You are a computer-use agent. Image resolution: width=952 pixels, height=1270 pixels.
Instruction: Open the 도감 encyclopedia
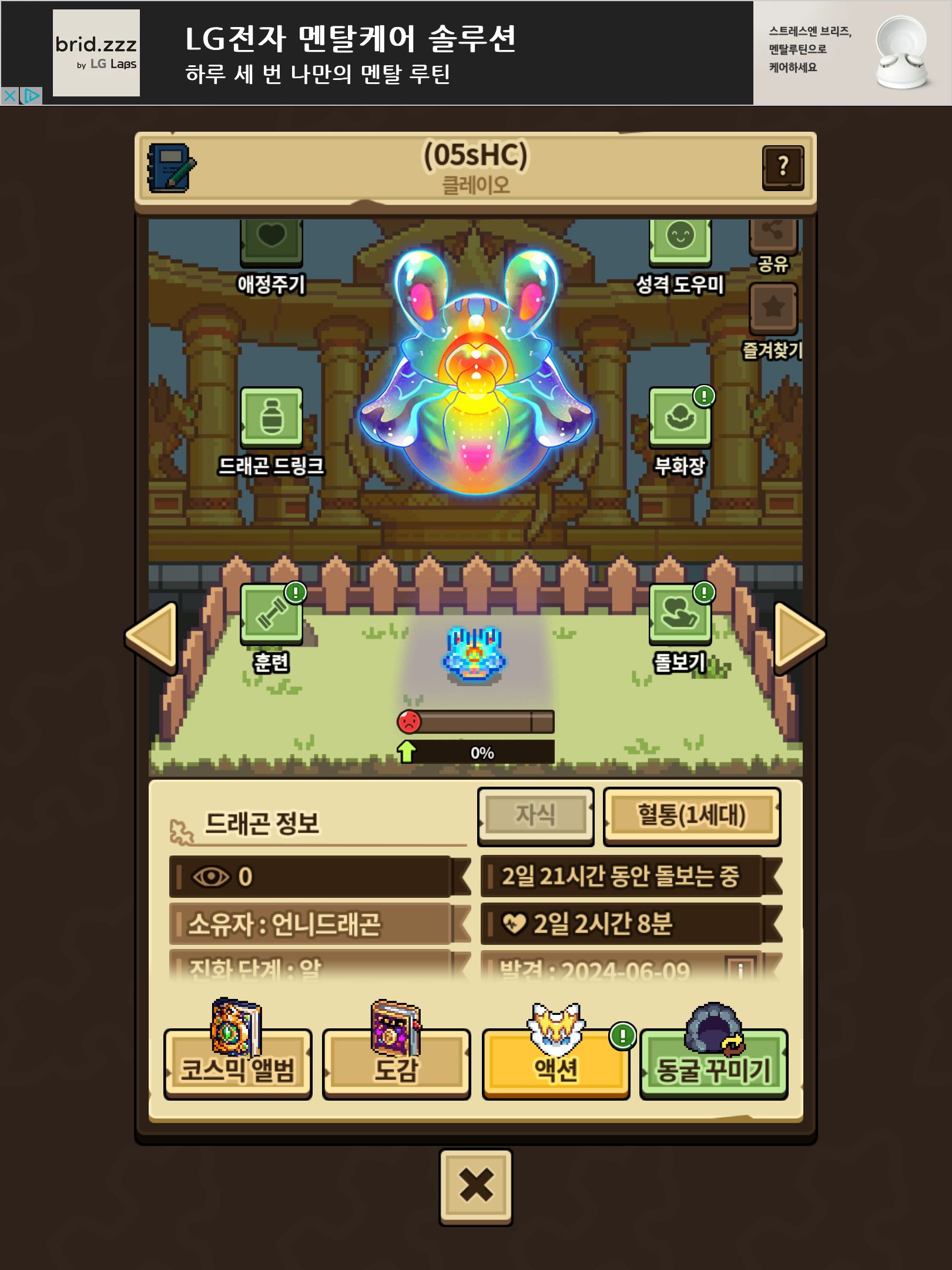click(396, 1064)
